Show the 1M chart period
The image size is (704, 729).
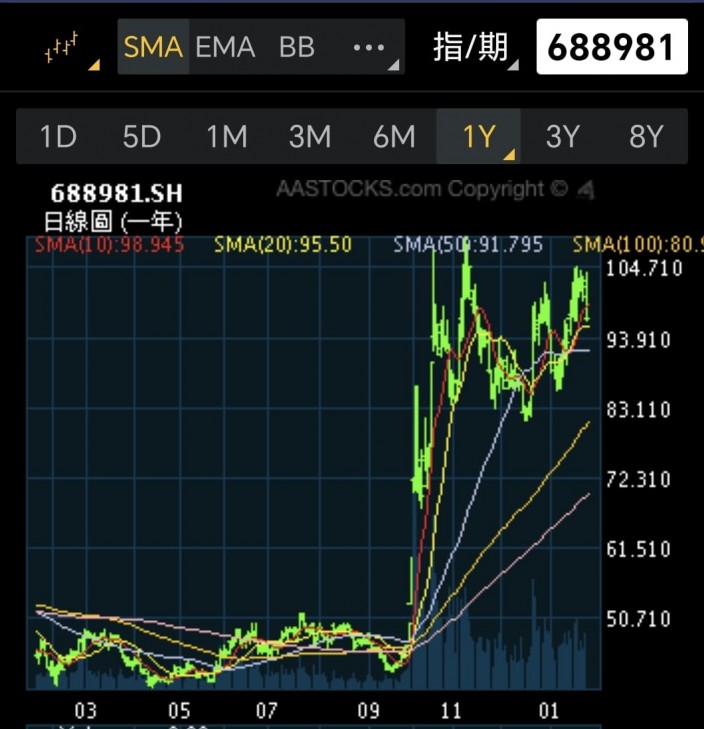[x=226, y=136]
